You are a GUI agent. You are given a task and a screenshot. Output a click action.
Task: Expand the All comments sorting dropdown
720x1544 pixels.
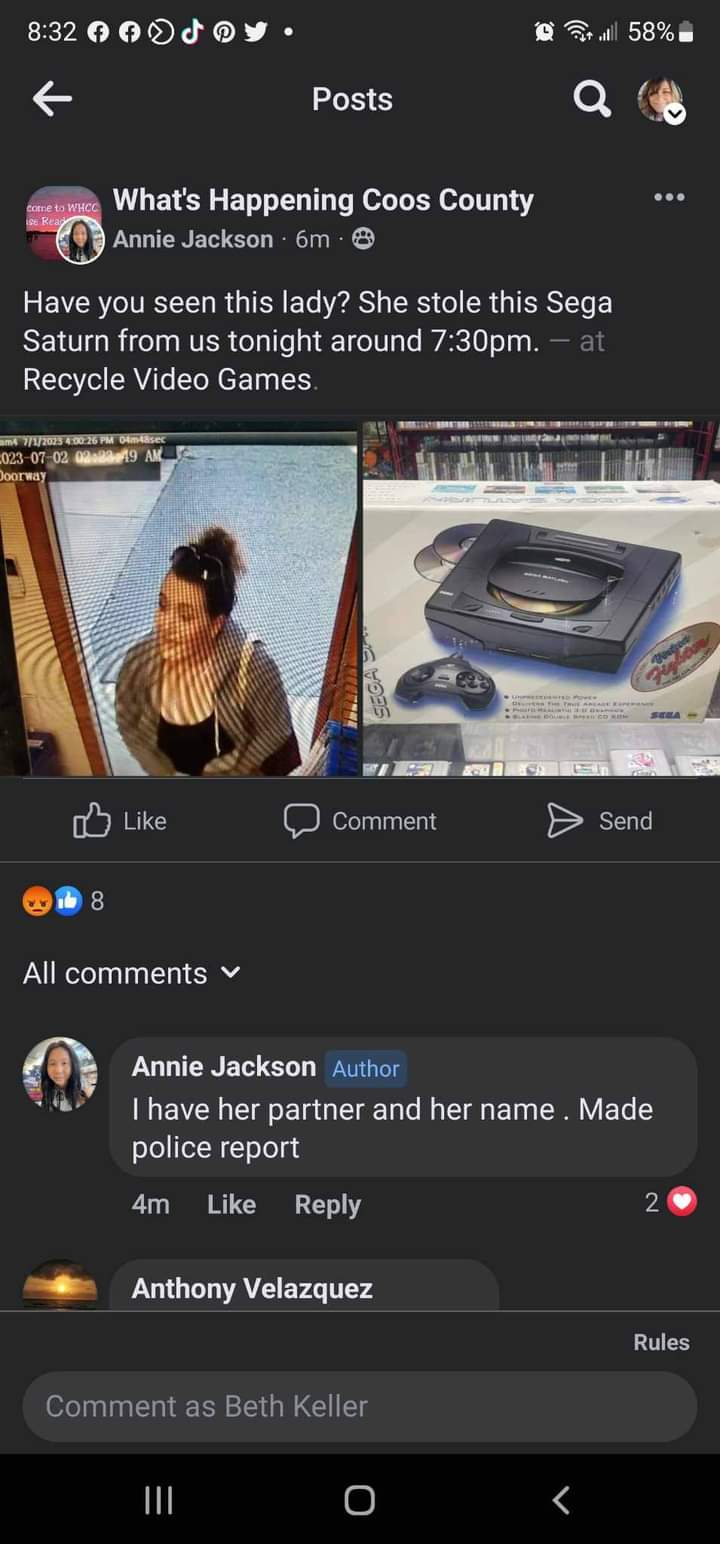[x=132, y=973]
